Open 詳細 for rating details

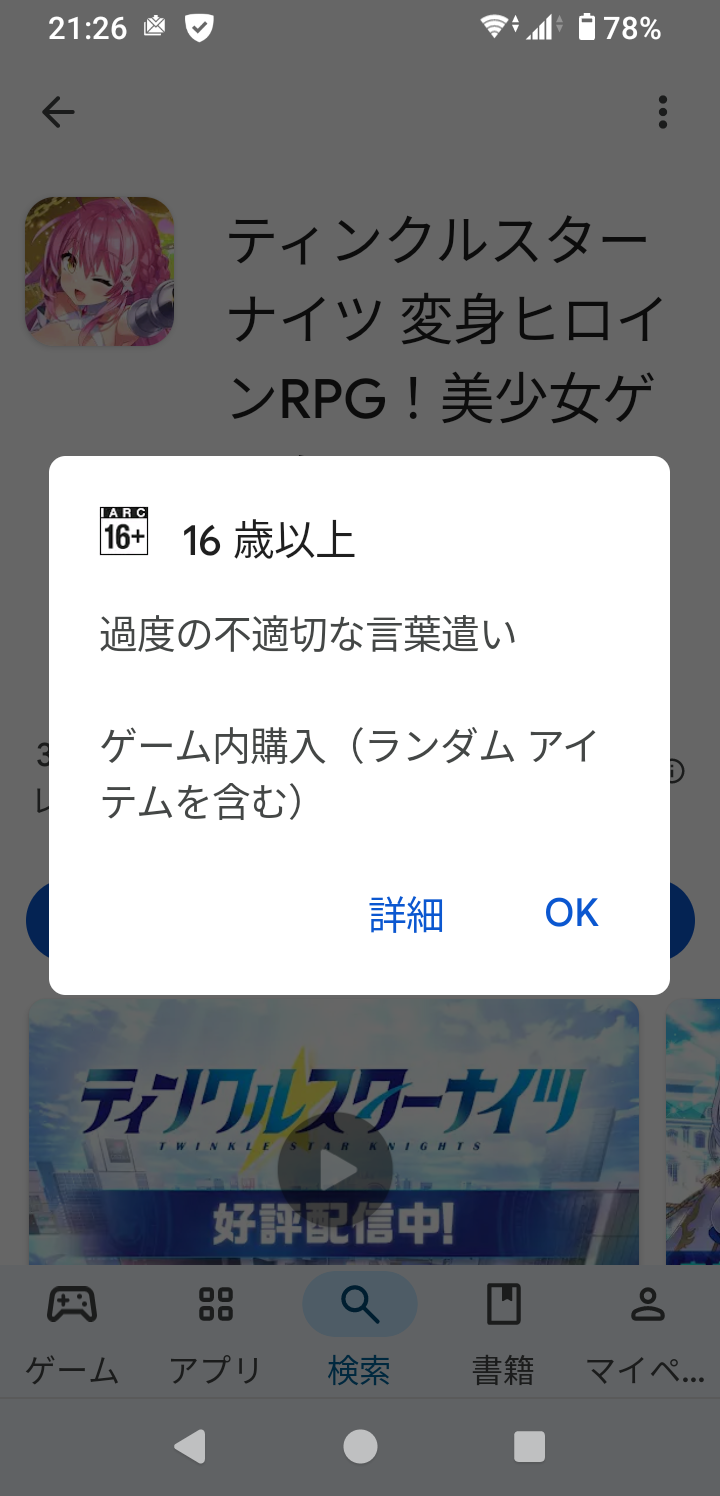406,914
